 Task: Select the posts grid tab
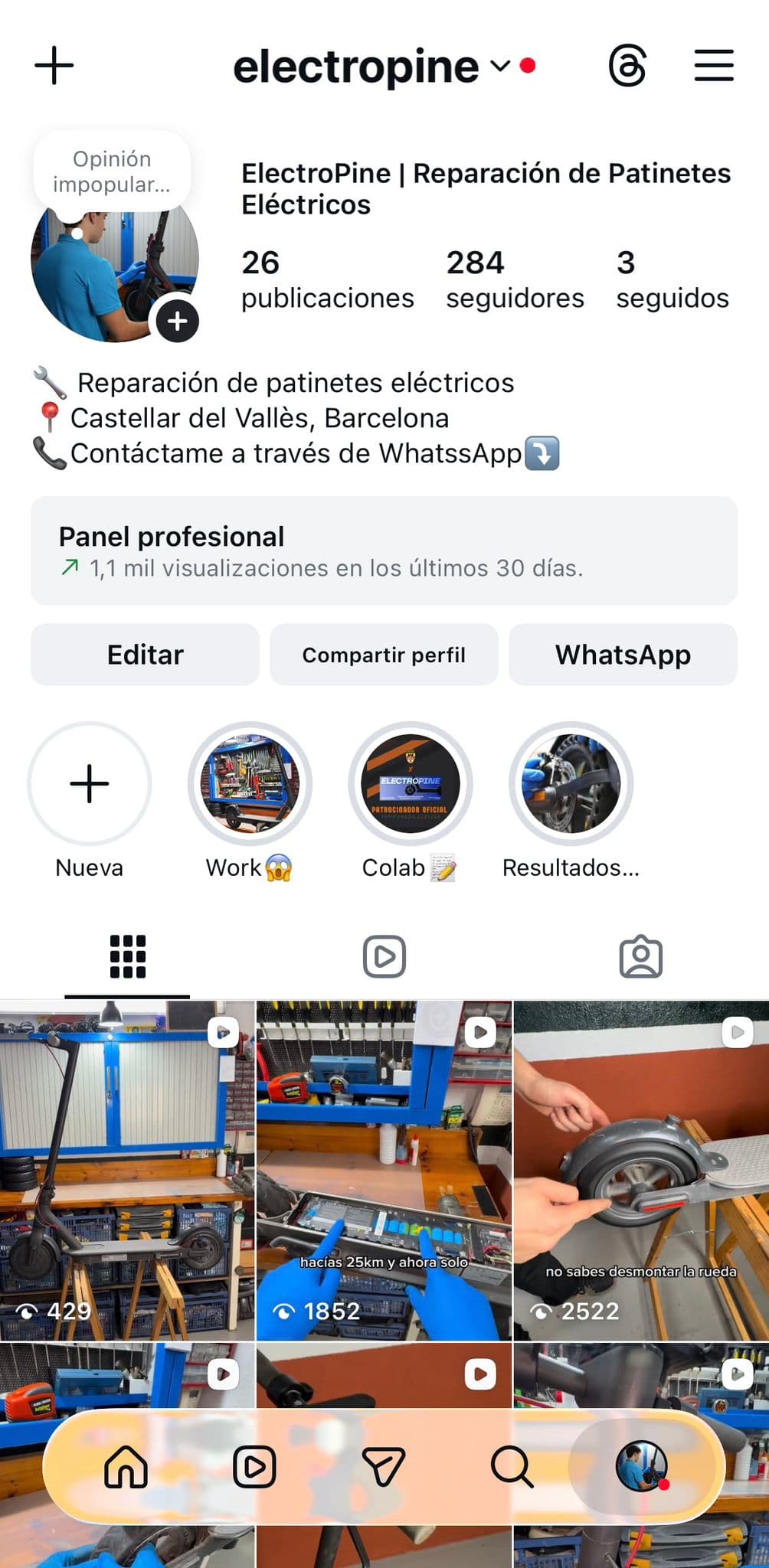(127, 955)
